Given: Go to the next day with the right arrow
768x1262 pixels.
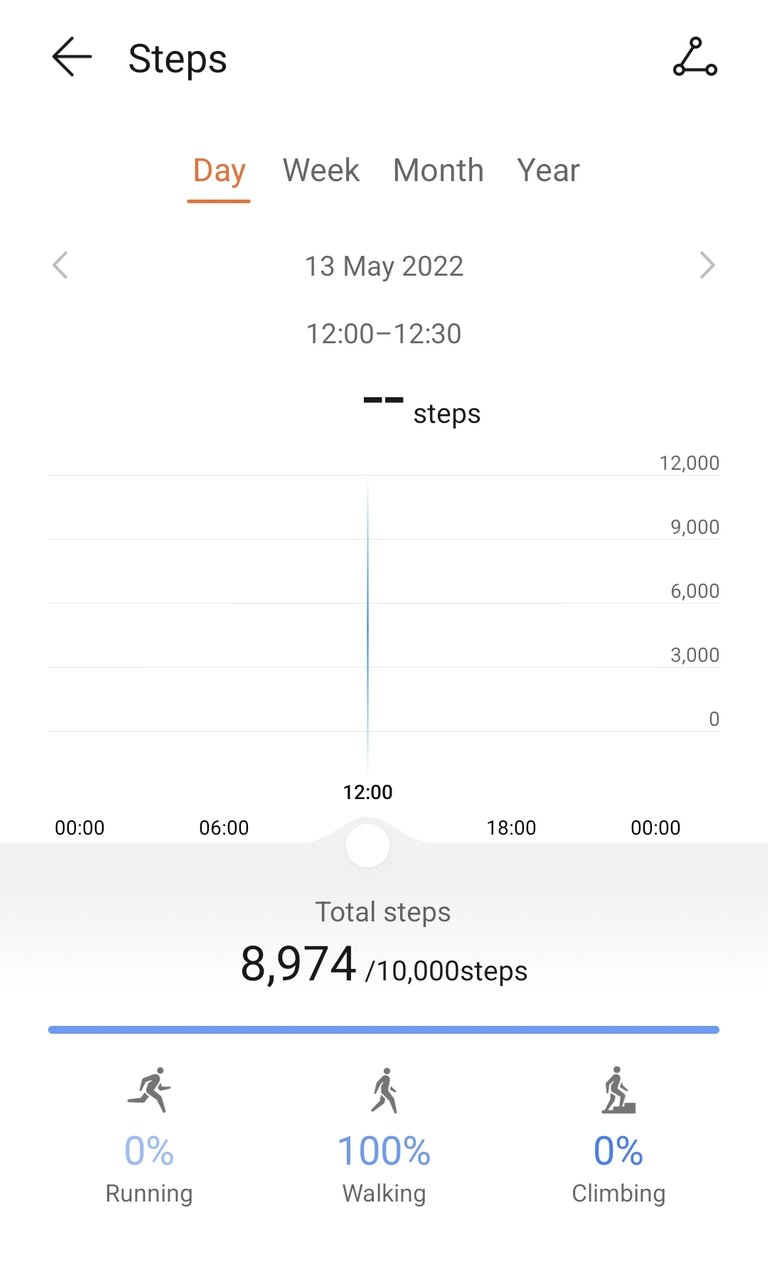Looking at the screenshot, I should [x=707, y=266].
